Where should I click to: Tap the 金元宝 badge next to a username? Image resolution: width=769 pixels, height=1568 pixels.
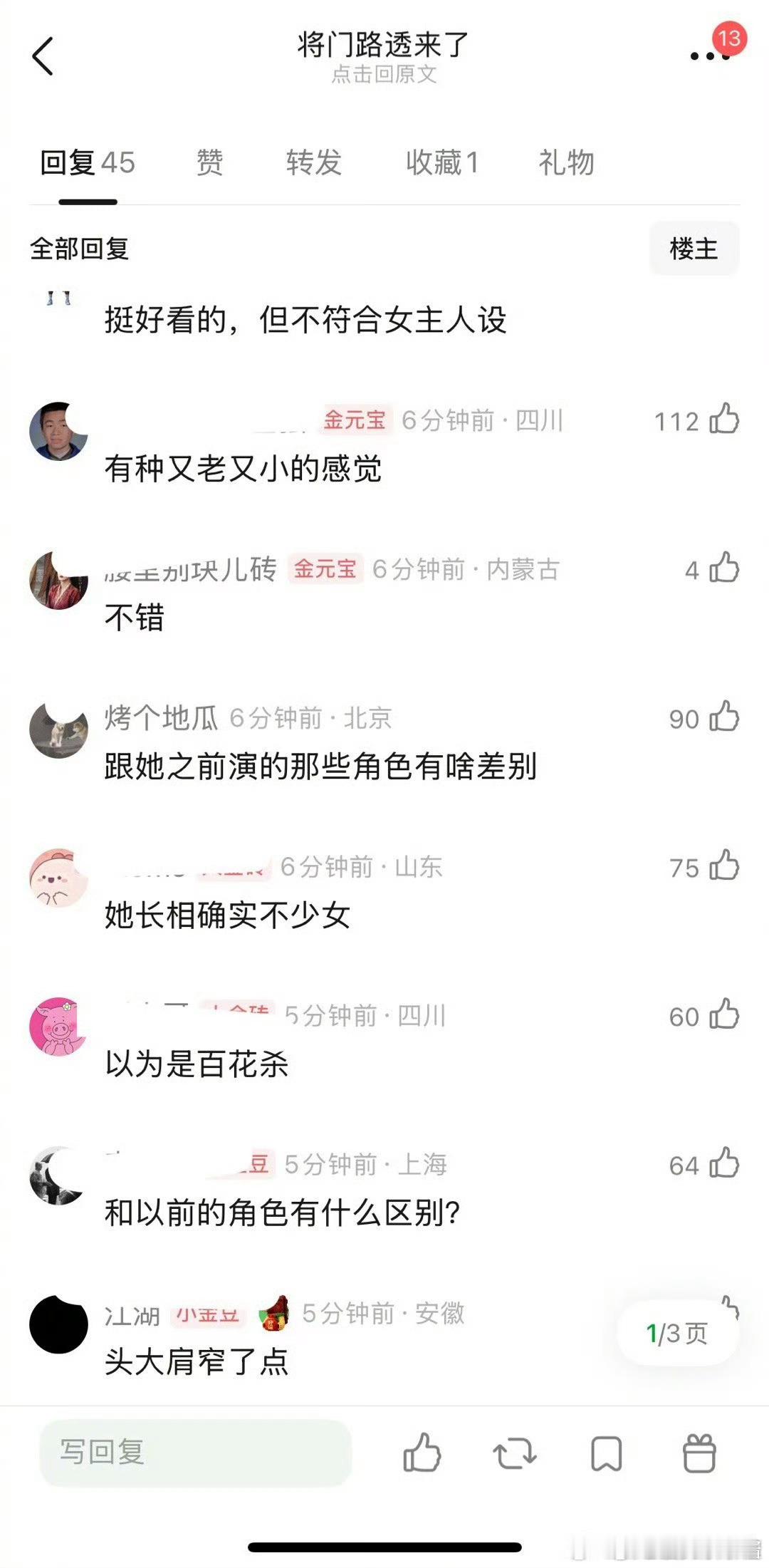(356, 420)
